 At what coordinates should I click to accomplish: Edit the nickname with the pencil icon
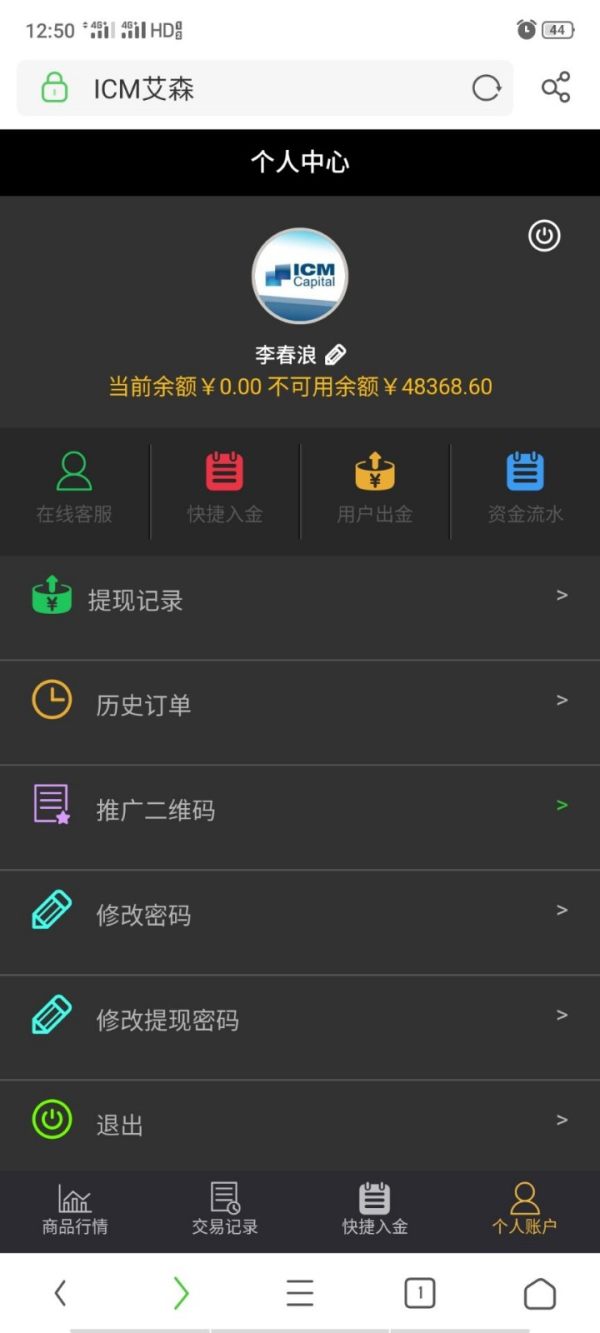click(336, 355)
